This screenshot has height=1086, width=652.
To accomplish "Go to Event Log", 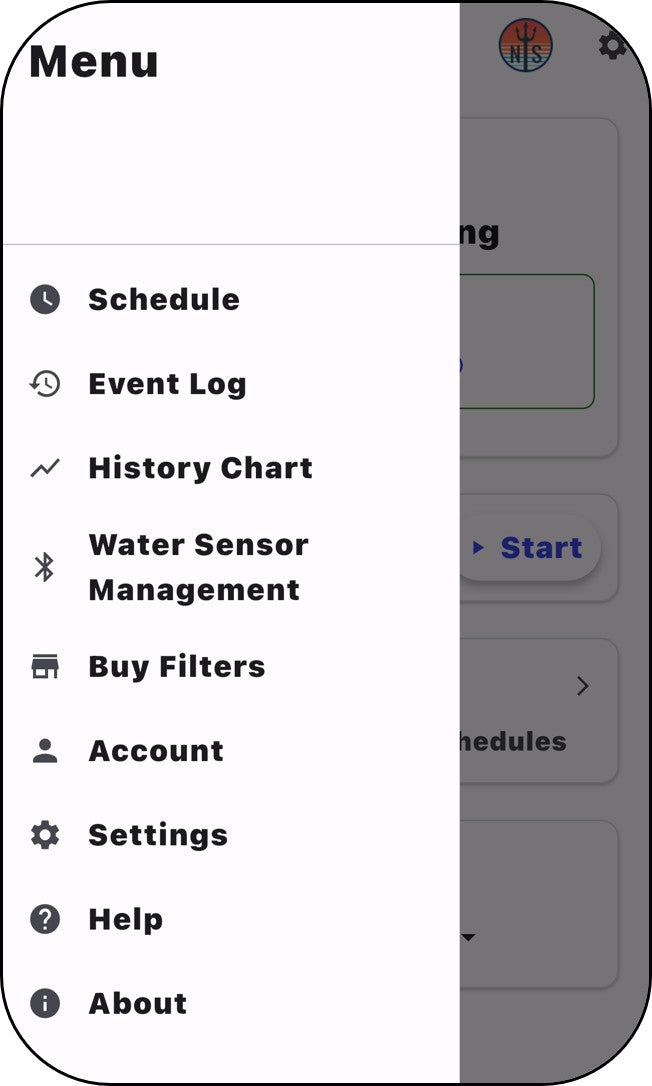I will [x=166, y=384].
